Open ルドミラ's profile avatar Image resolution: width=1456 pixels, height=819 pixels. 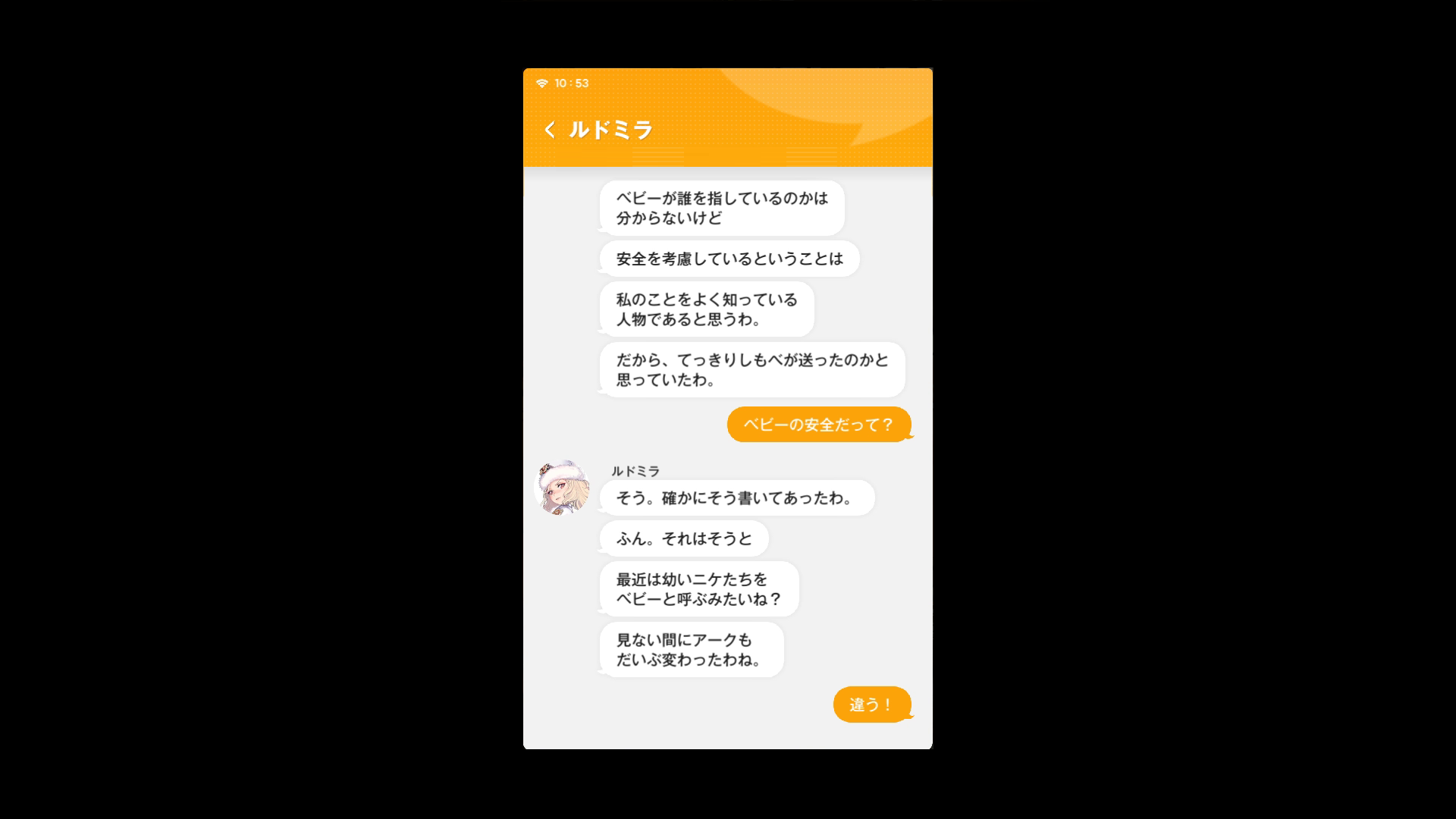(x=562, y=488)
